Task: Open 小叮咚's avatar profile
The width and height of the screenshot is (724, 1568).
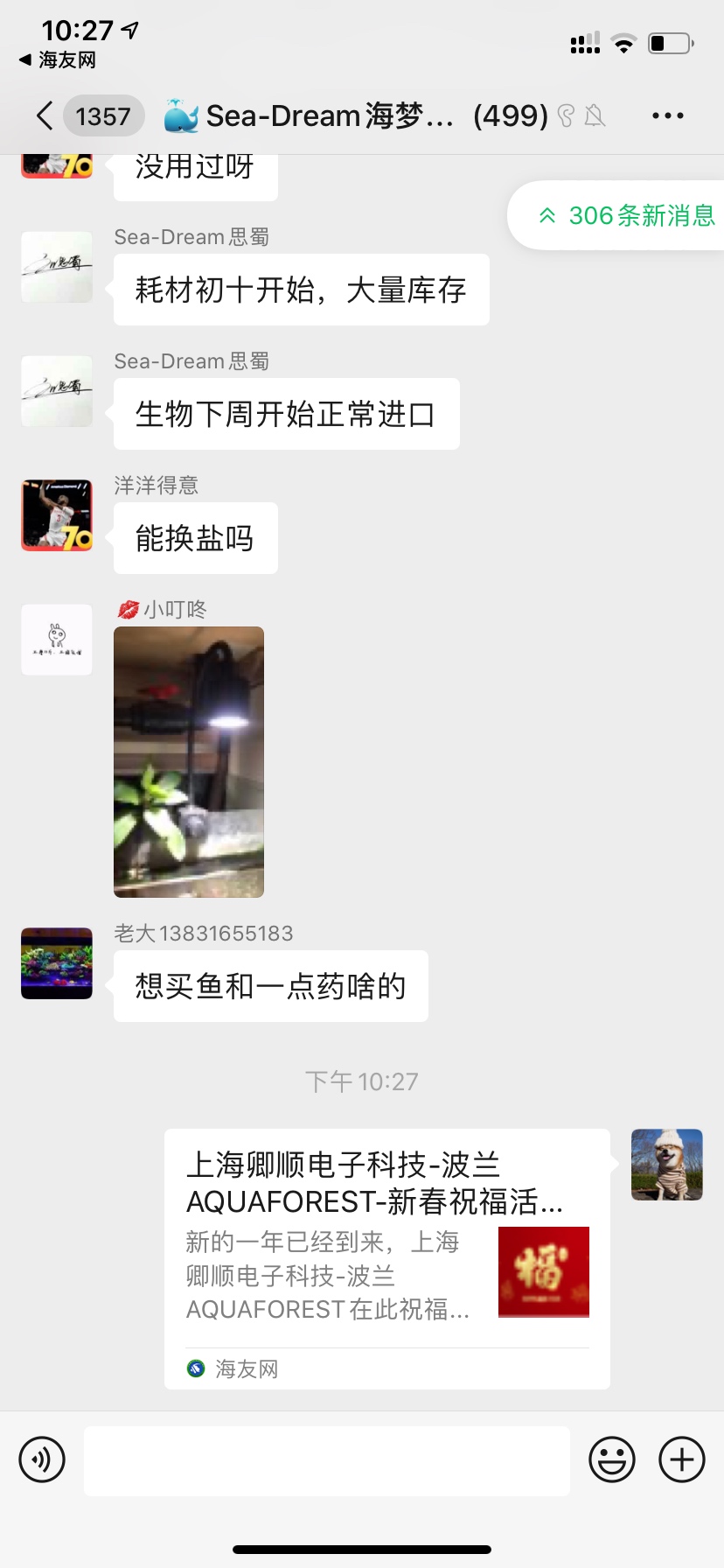Action: (x=57, y=640)
